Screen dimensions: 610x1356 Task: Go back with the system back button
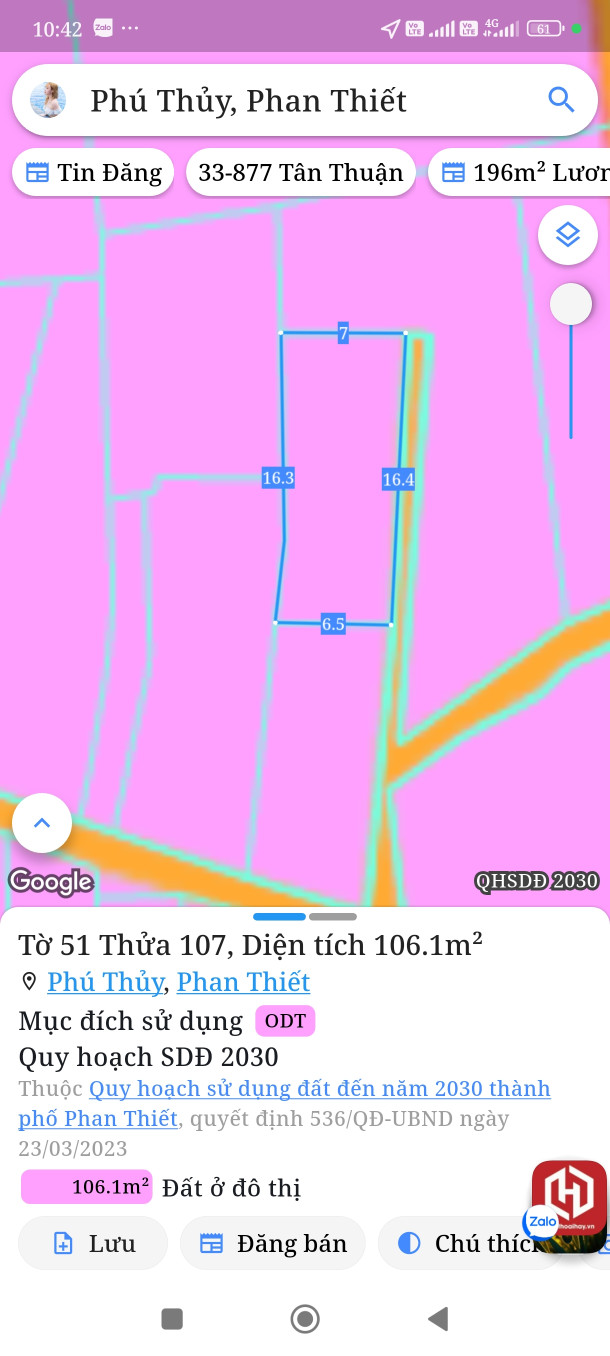pyautogui.click(x=437, y=1319)
